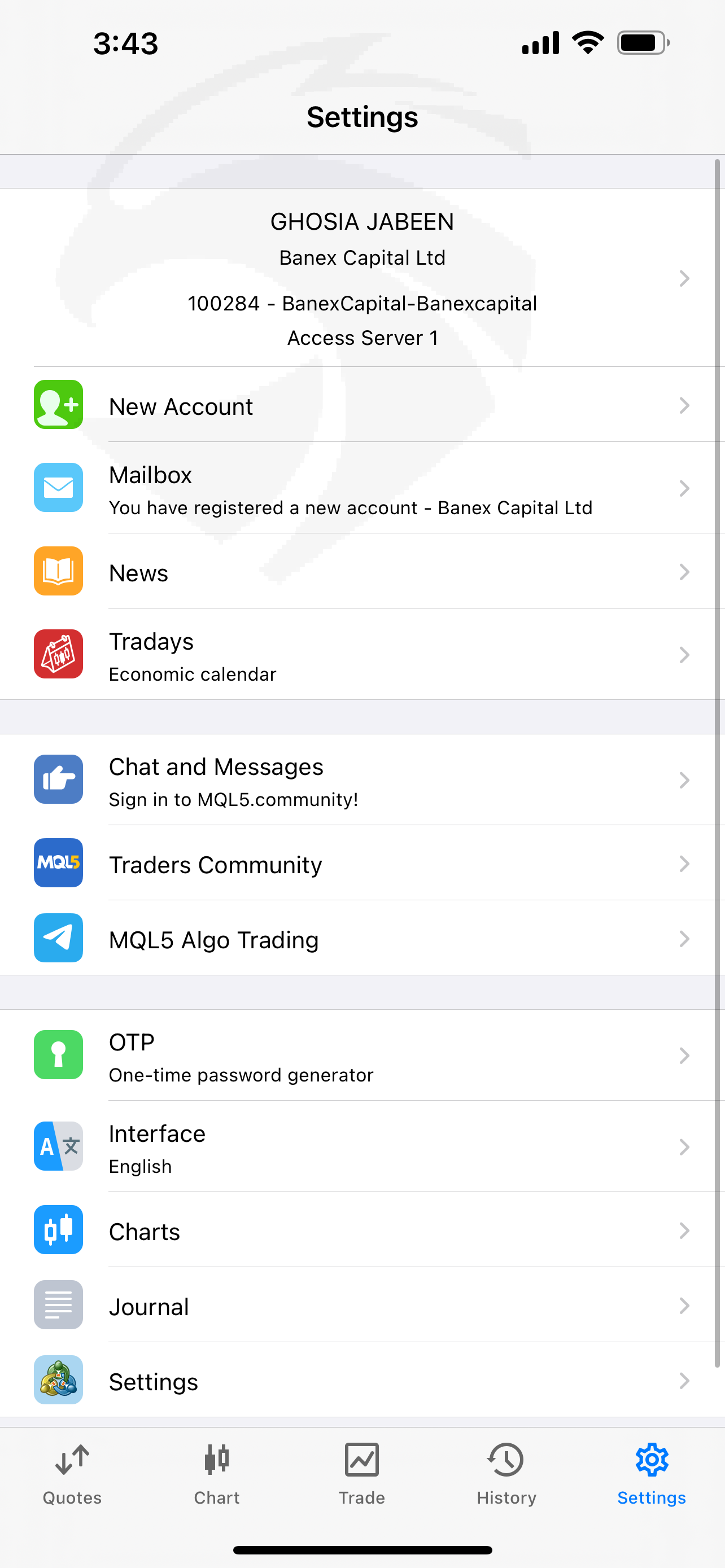This screenshot has height=1568, width=725.
Task: Open the OTP password generator
Action: tap(362, 1055)
